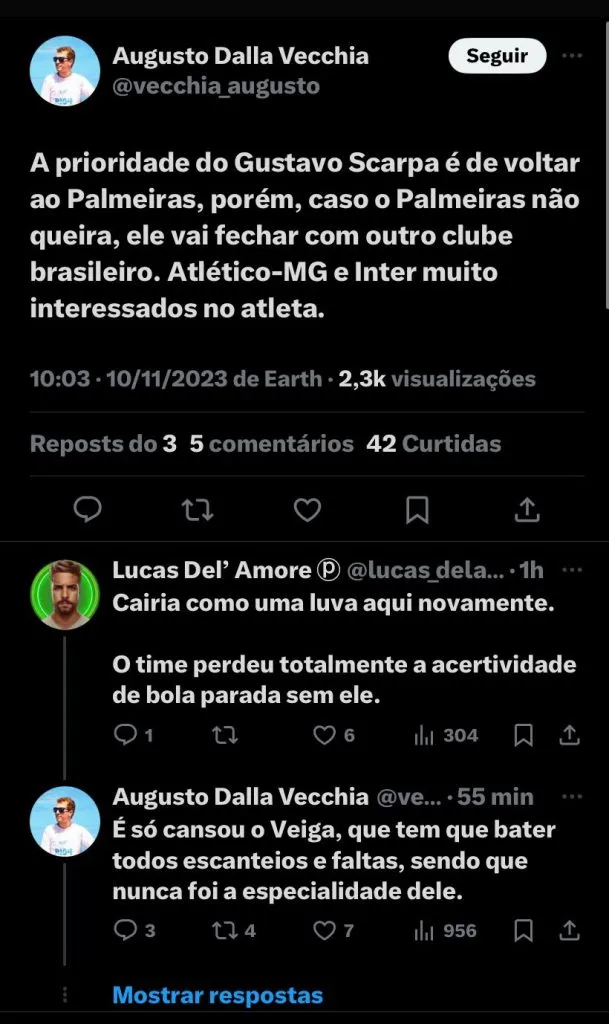
Task: Bookmark Lucas Del' Amore's reply
Action: pyautogui.click(x=523, y=736)
